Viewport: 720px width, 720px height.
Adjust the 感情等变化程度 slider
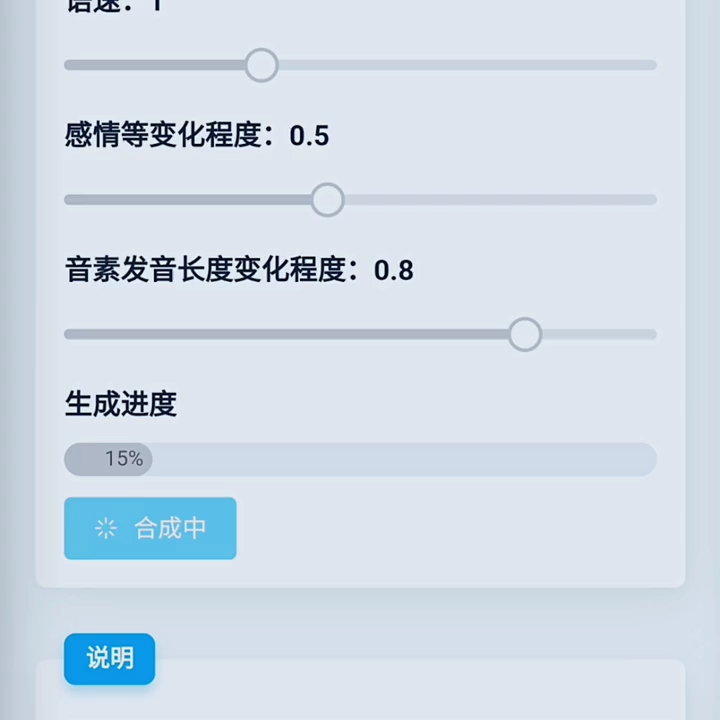tap(327, 200)
